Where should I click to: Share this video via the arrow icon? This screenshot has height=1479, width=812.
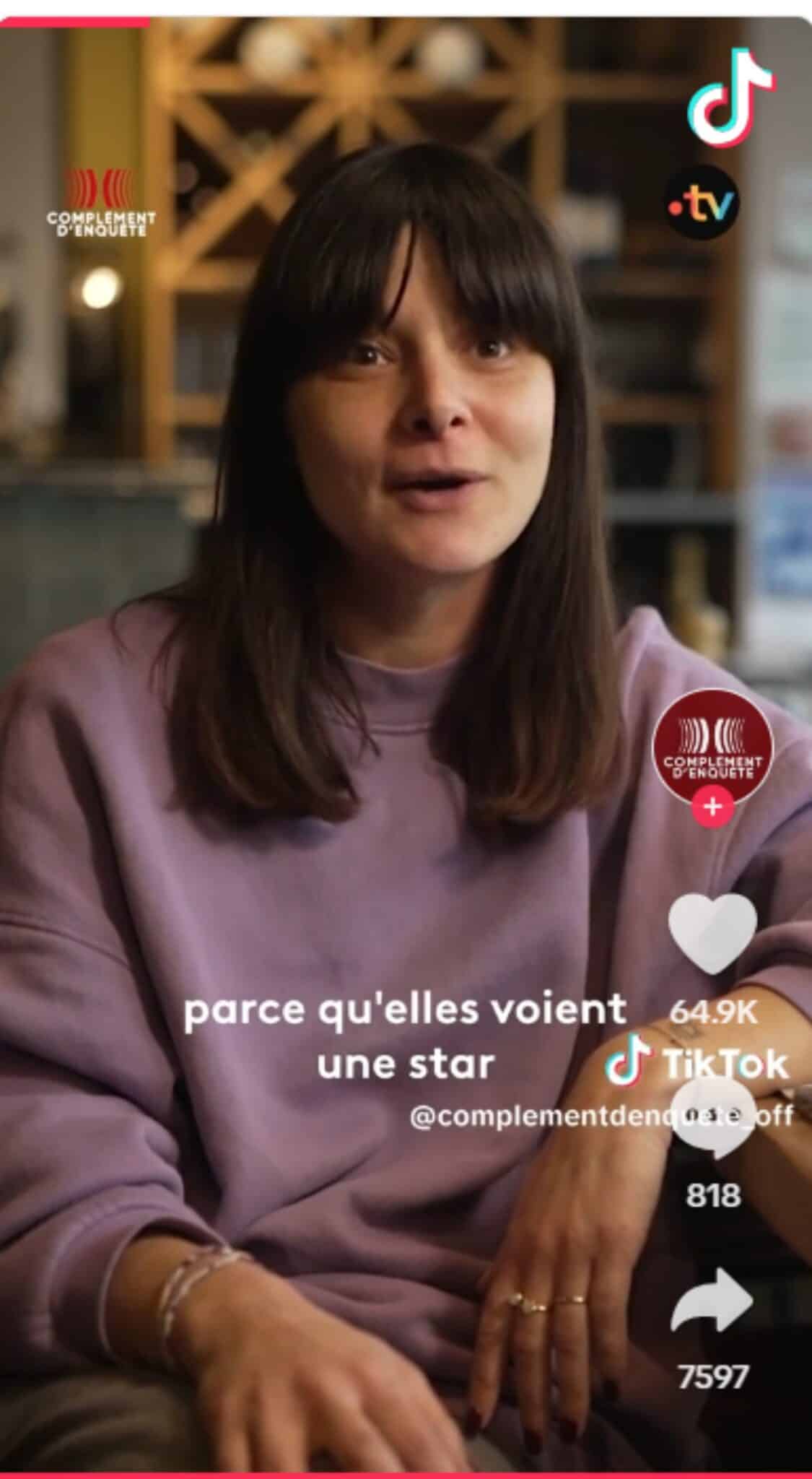tap(712, 1300)
